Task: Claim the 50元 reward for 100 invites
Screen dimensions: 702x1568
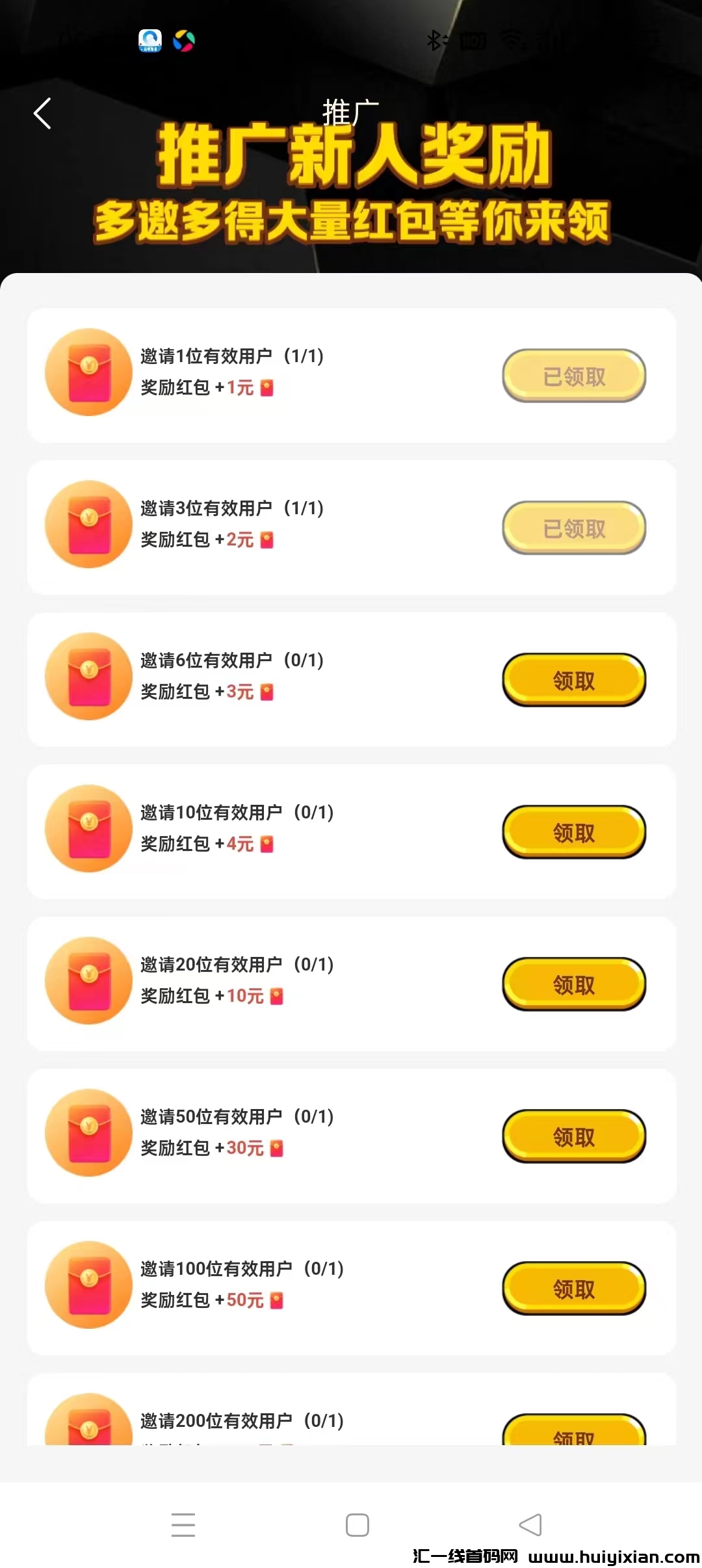Action: [574, 1288]
